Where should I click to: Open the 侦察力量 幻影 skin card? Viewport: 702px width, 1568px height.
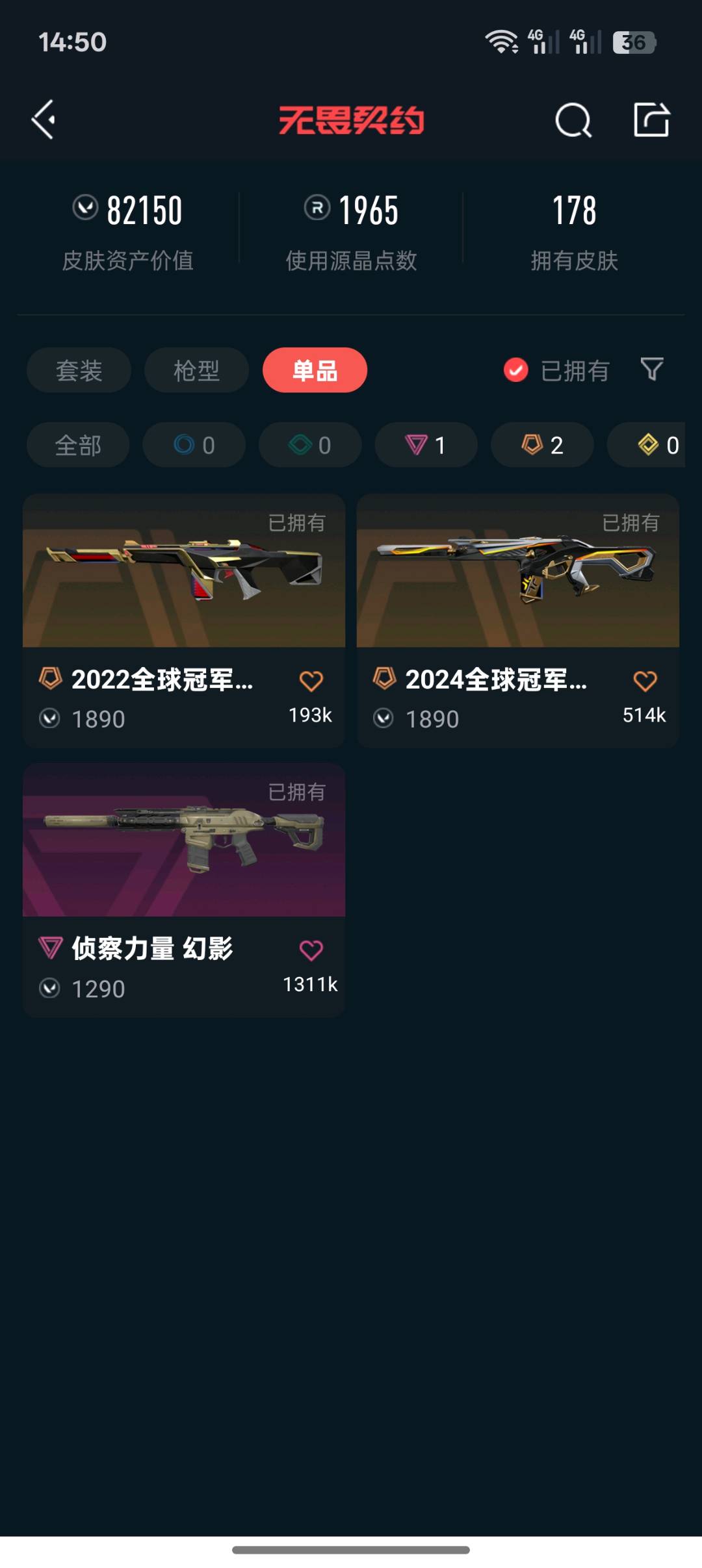184,891
